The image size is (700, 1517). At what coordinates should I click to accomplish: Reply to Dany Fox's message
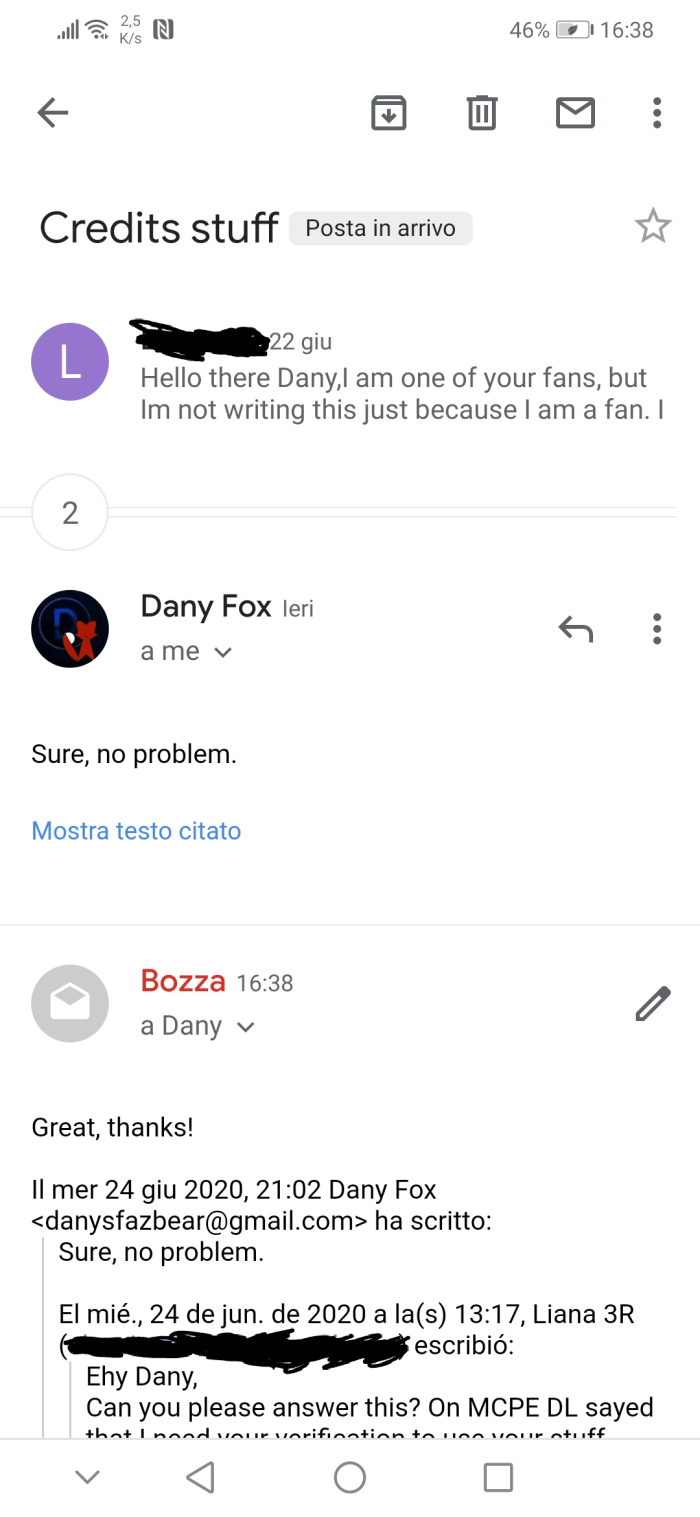tap(576, 629)
